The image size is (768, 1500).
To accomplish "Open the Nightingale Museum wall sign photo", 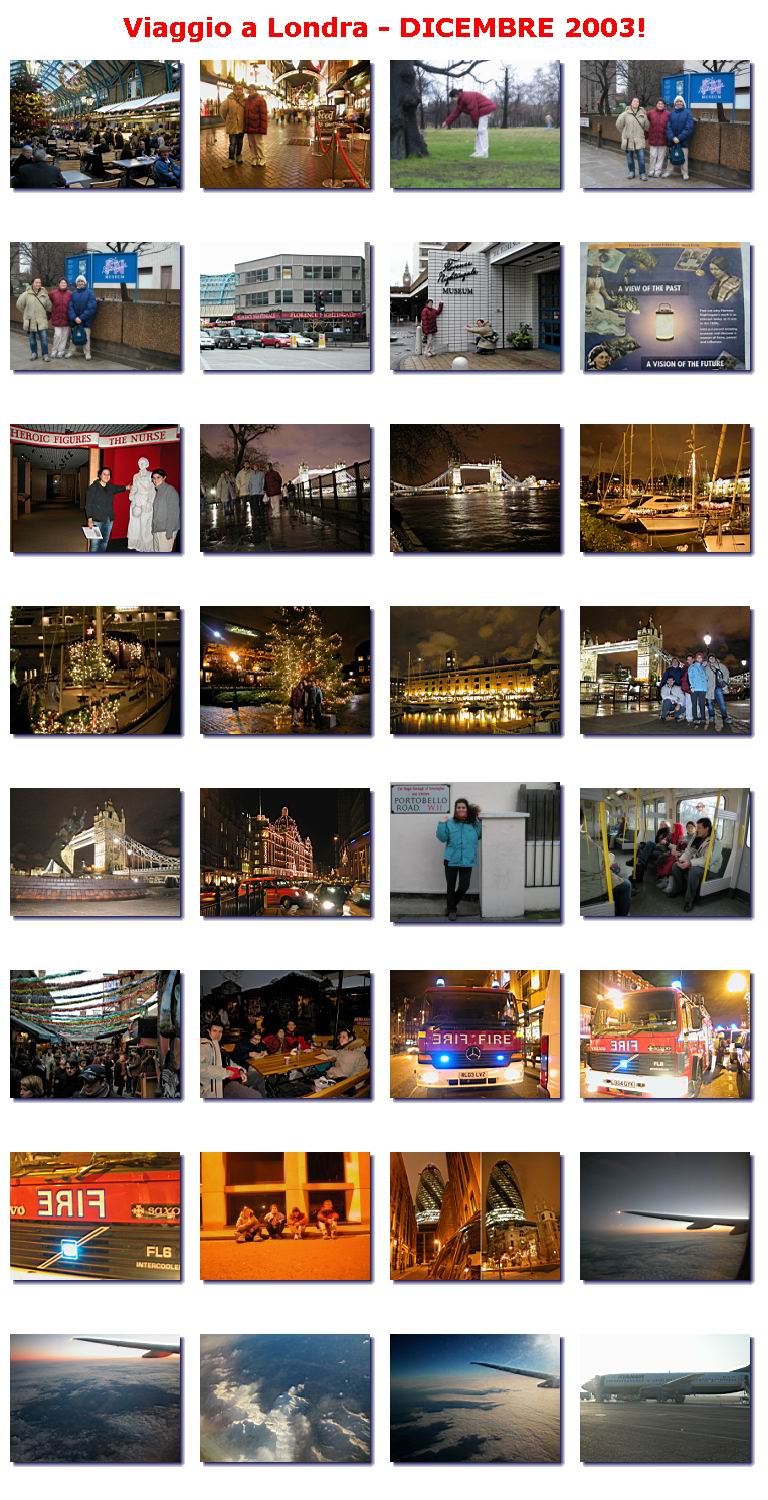I will pos(475,305).
